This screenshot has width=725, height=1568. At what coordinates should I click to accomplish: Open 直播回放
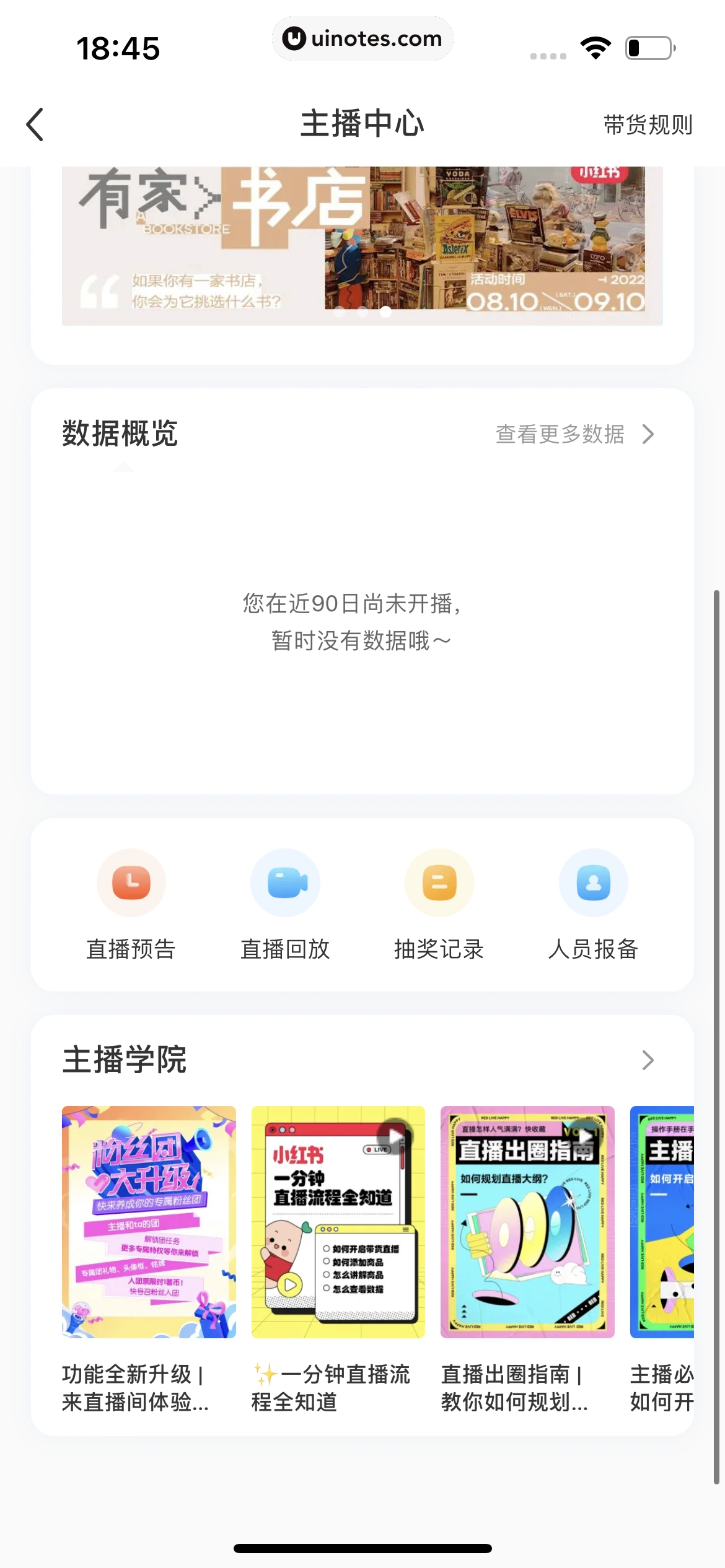point(285,904)
